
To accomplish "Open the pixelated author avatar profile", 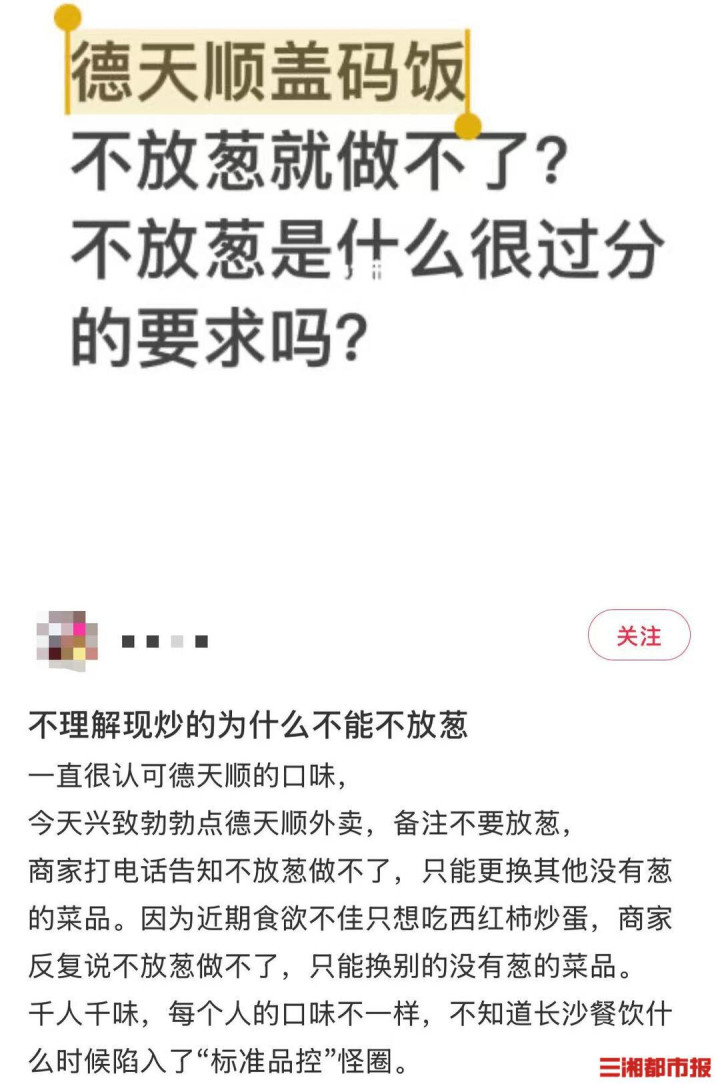I will pos(67,641).
